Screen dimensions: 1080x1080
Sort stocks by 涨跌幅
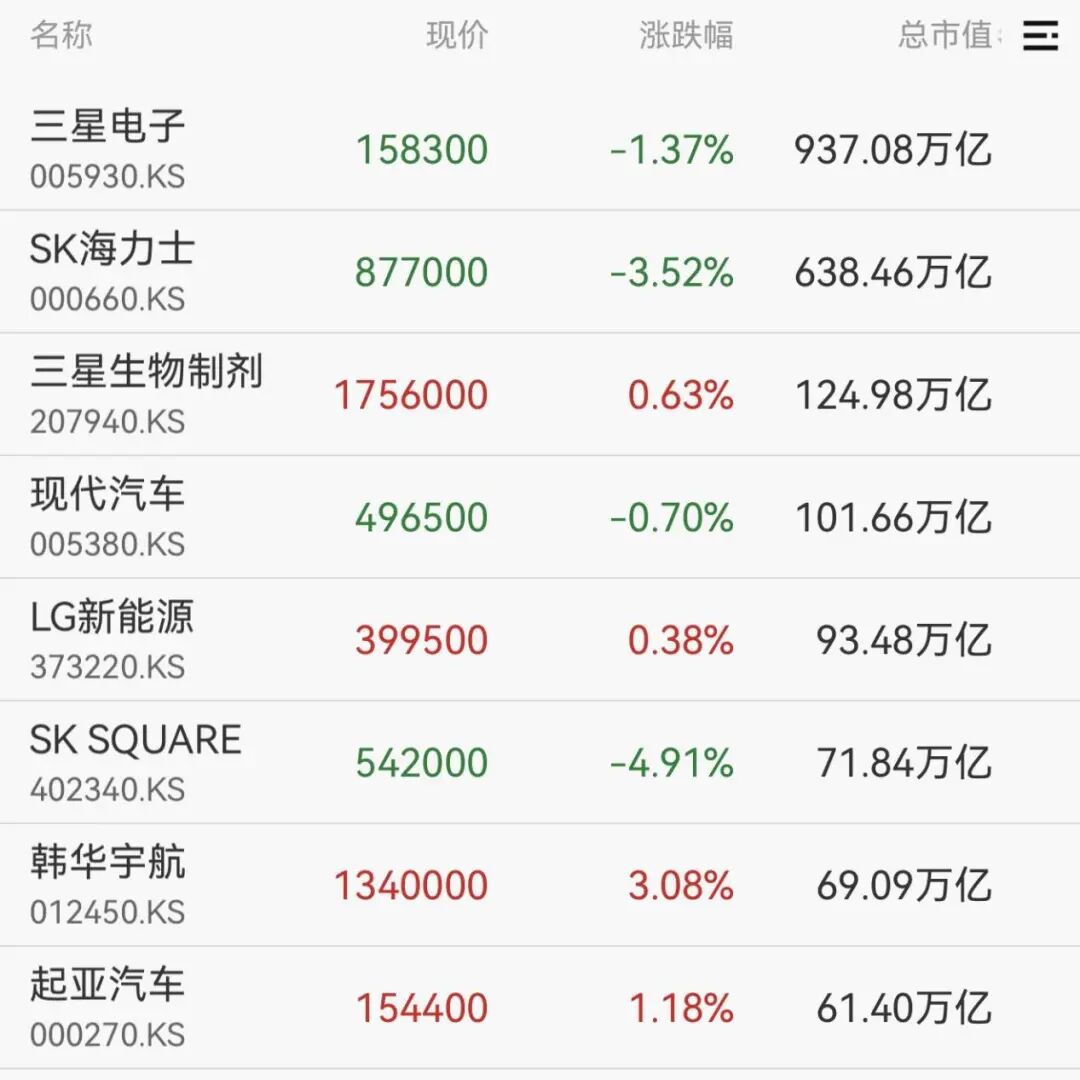[686, 36]
